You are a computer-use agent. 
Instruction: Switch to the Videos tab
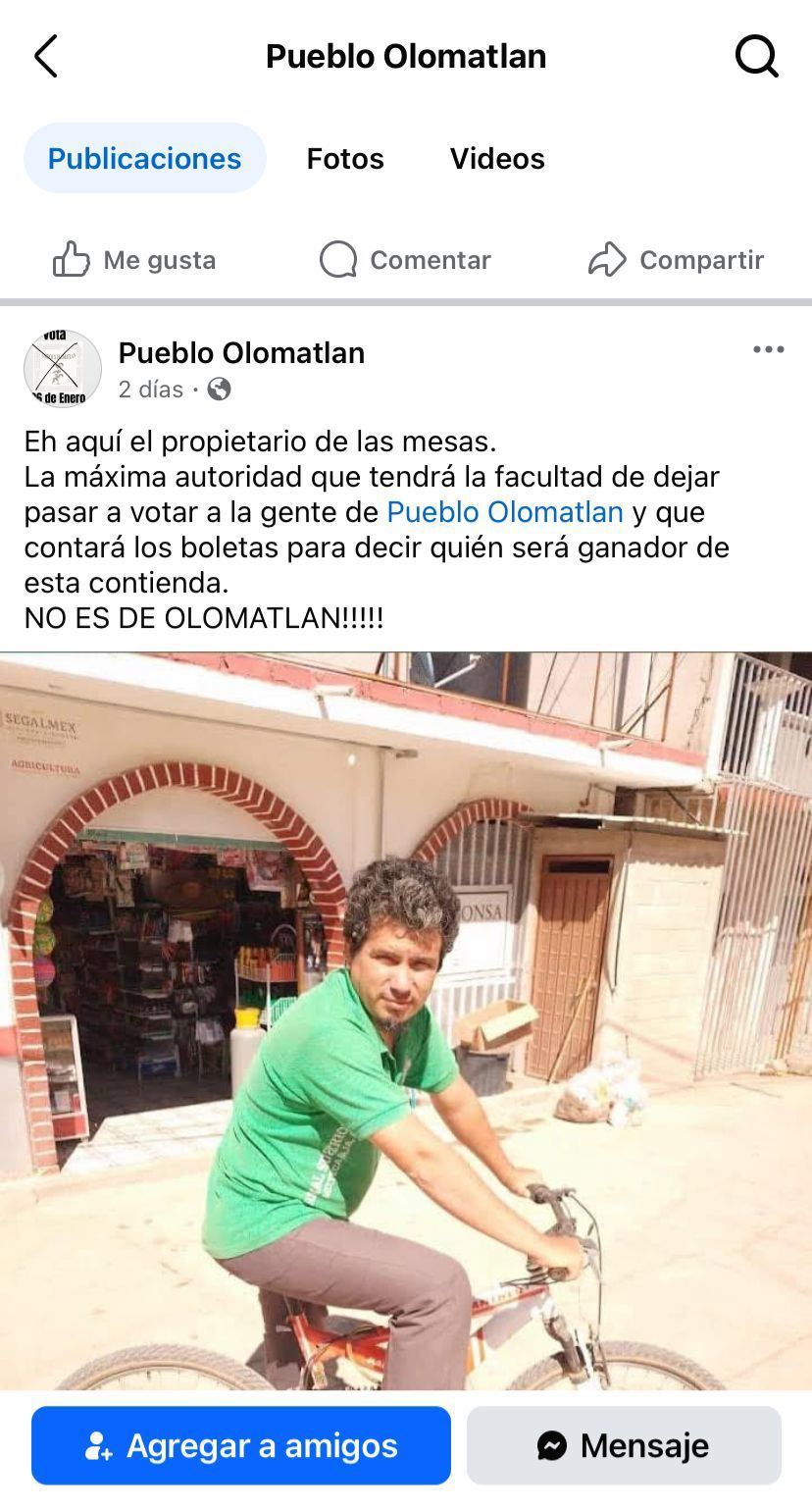pos(496,158)
